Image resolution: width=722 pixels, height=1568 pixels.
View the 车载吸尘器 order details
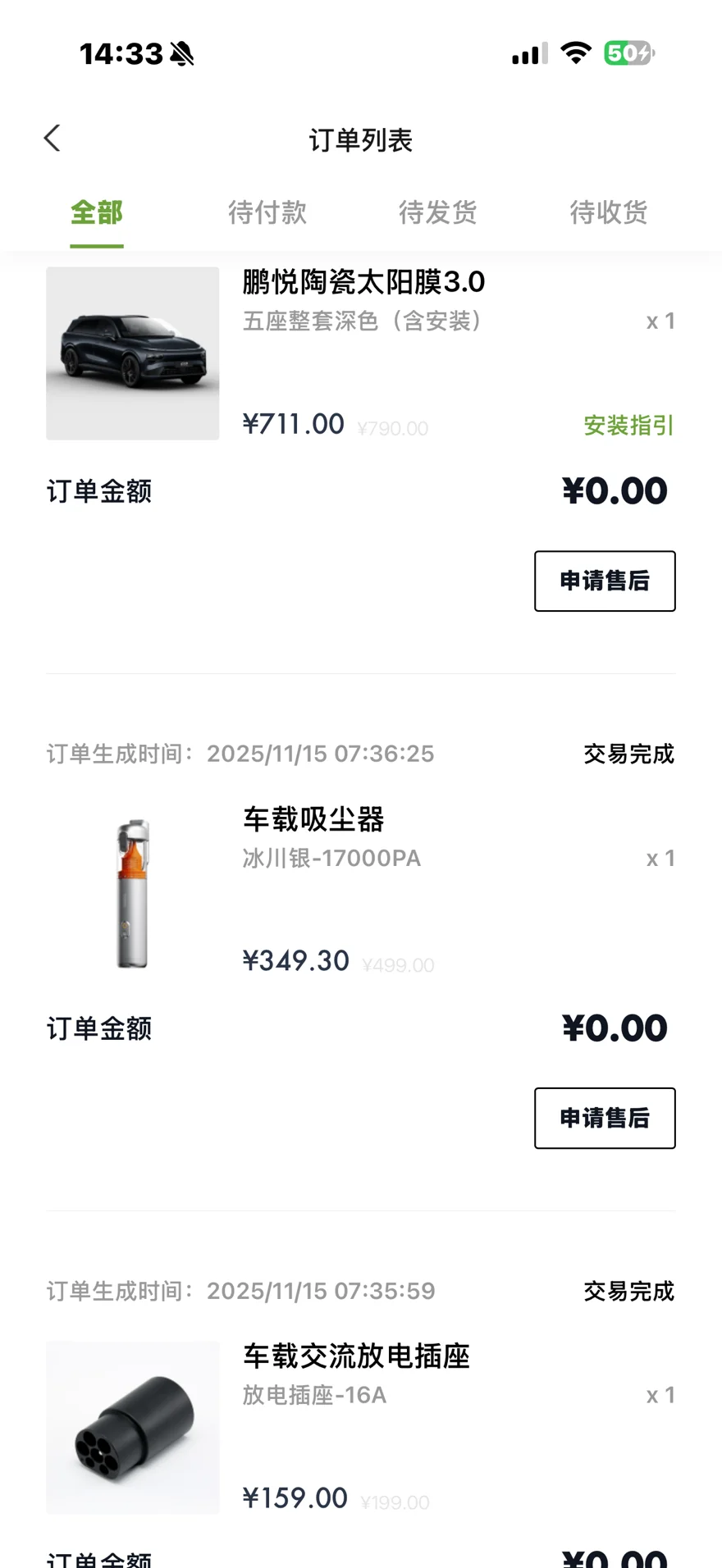313,819
